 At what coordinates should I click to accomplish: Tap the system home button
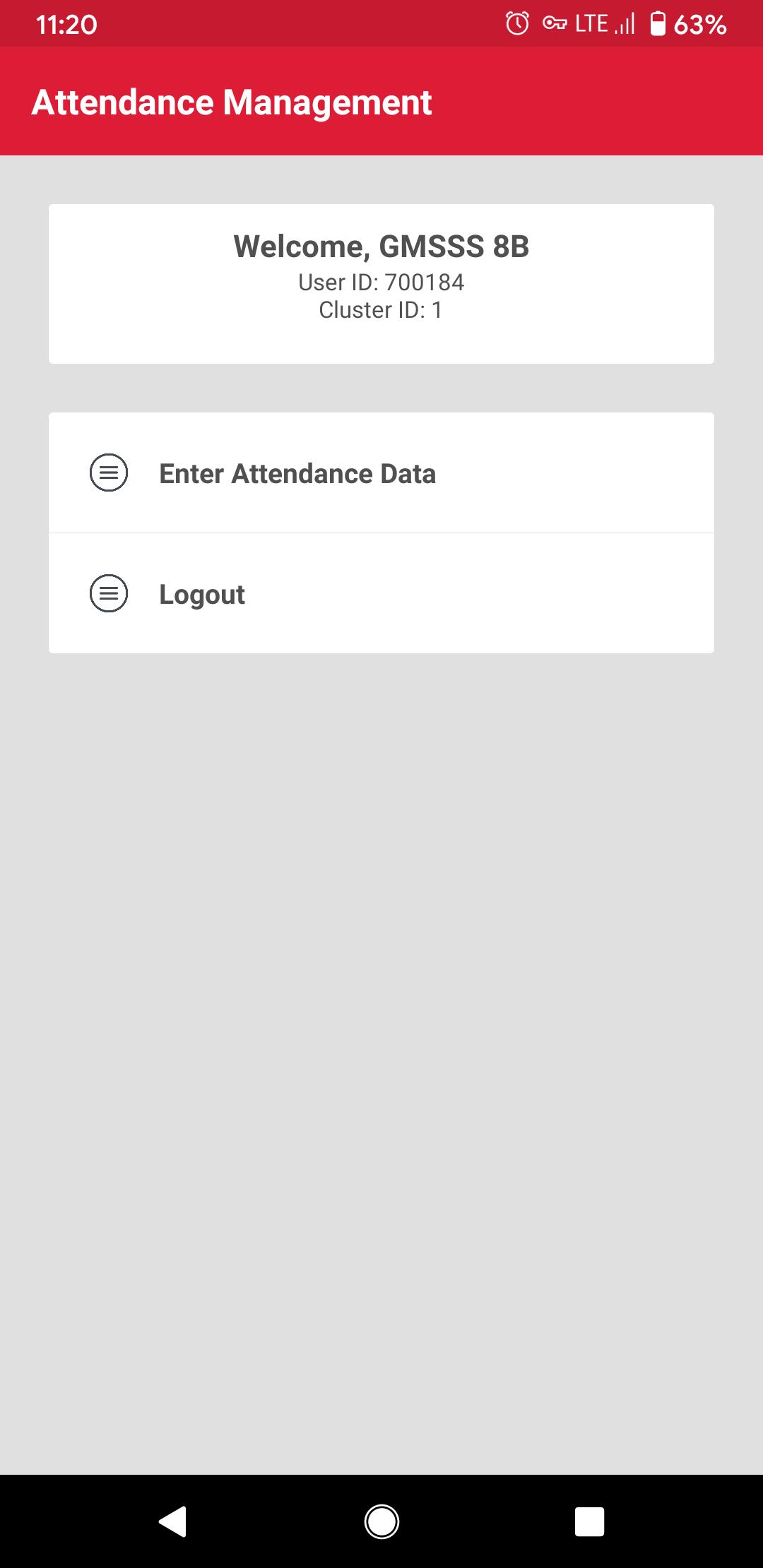[381, 1521]
